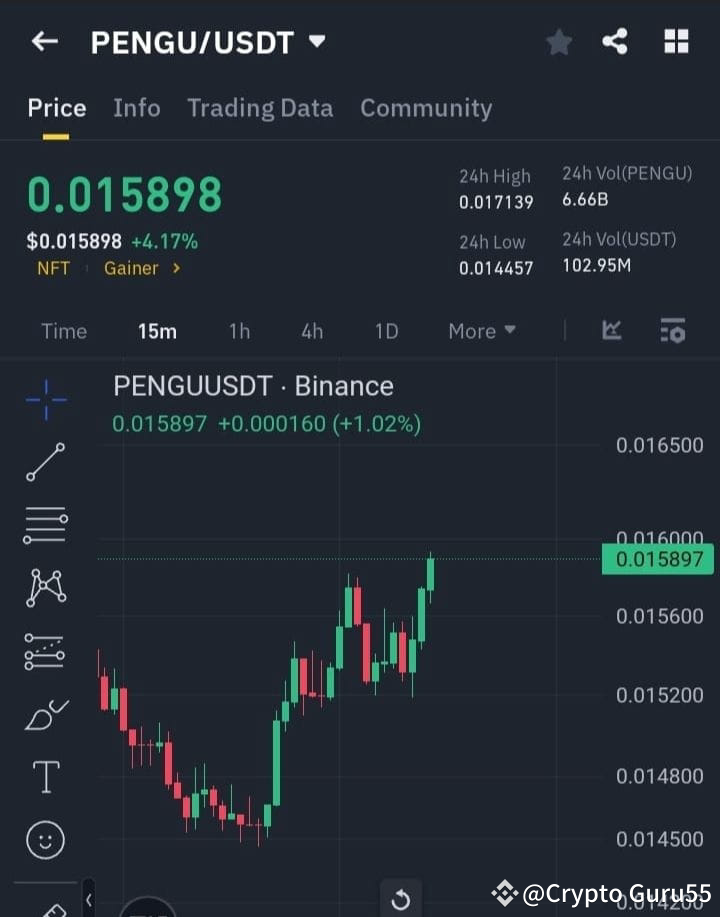Viewport: 720px width, 917px height.
Task: Select the trend line drawing tool
Action: point(45,463)
